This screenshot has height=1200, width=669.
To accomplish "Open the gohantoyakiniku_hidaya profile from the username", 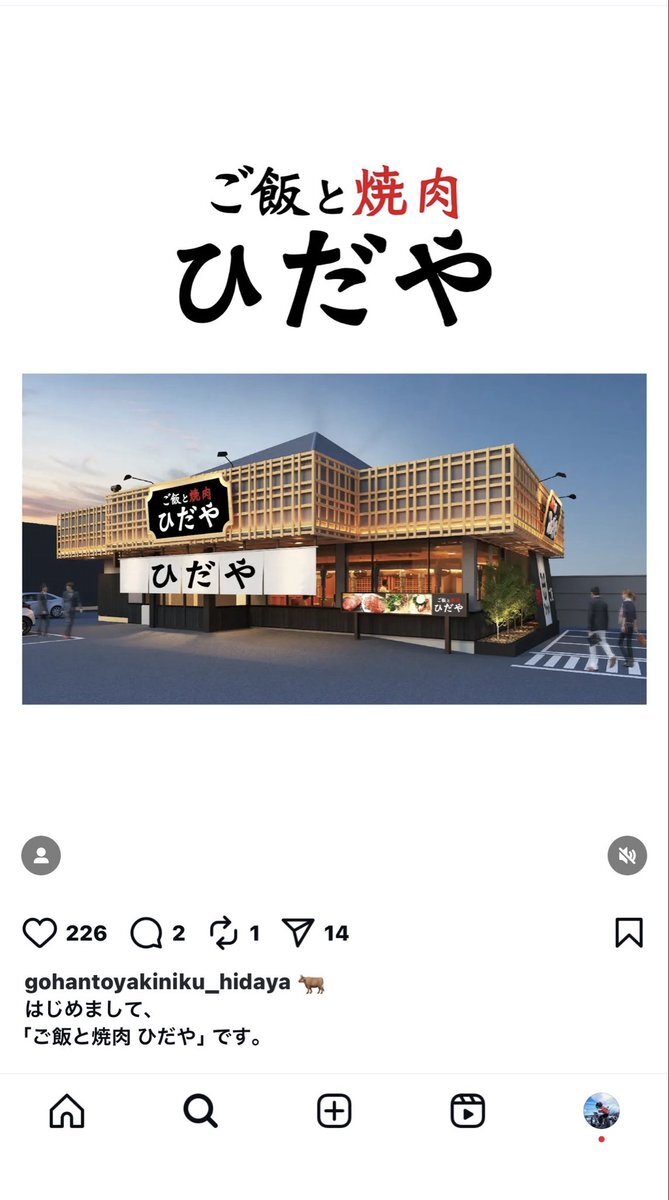I will 157,983.
